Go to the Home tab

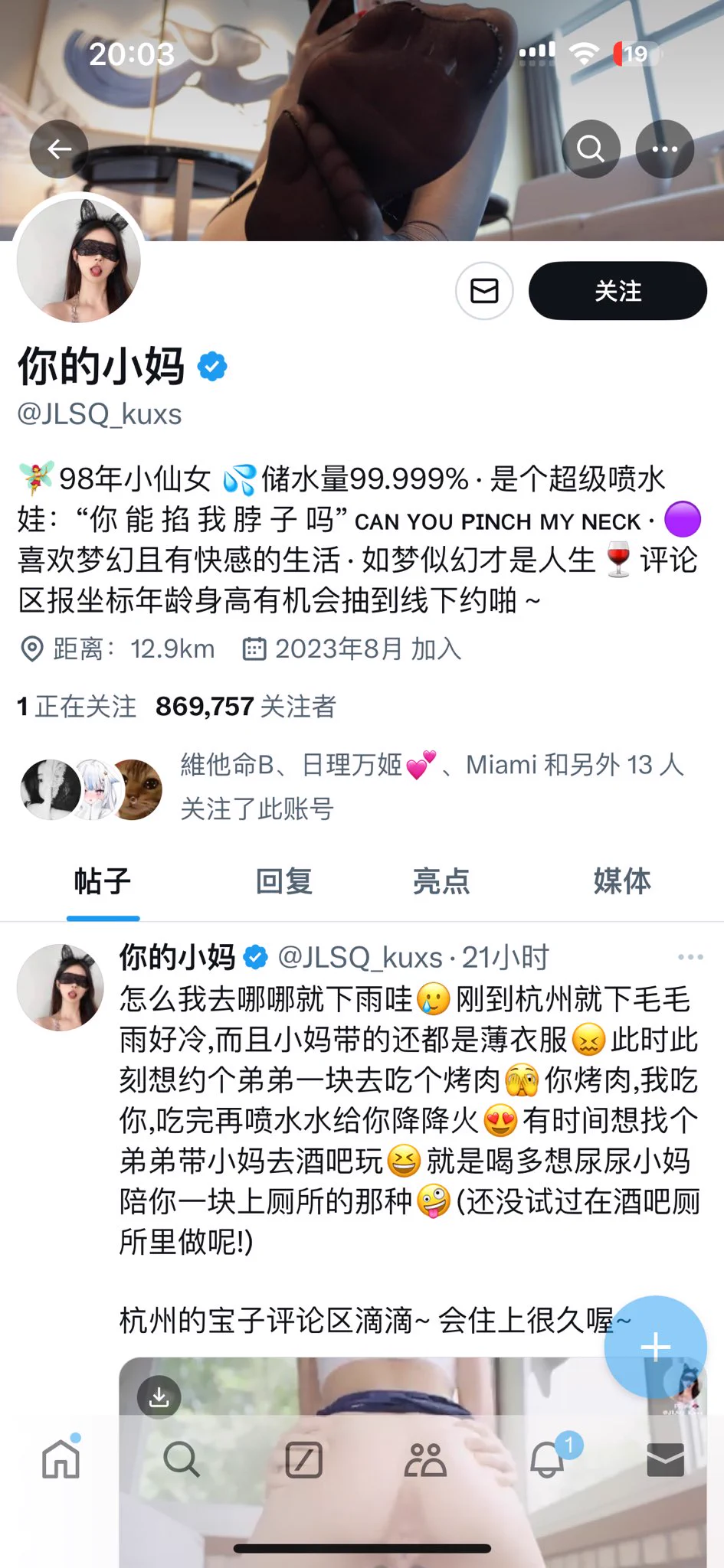pos(61,1459)
